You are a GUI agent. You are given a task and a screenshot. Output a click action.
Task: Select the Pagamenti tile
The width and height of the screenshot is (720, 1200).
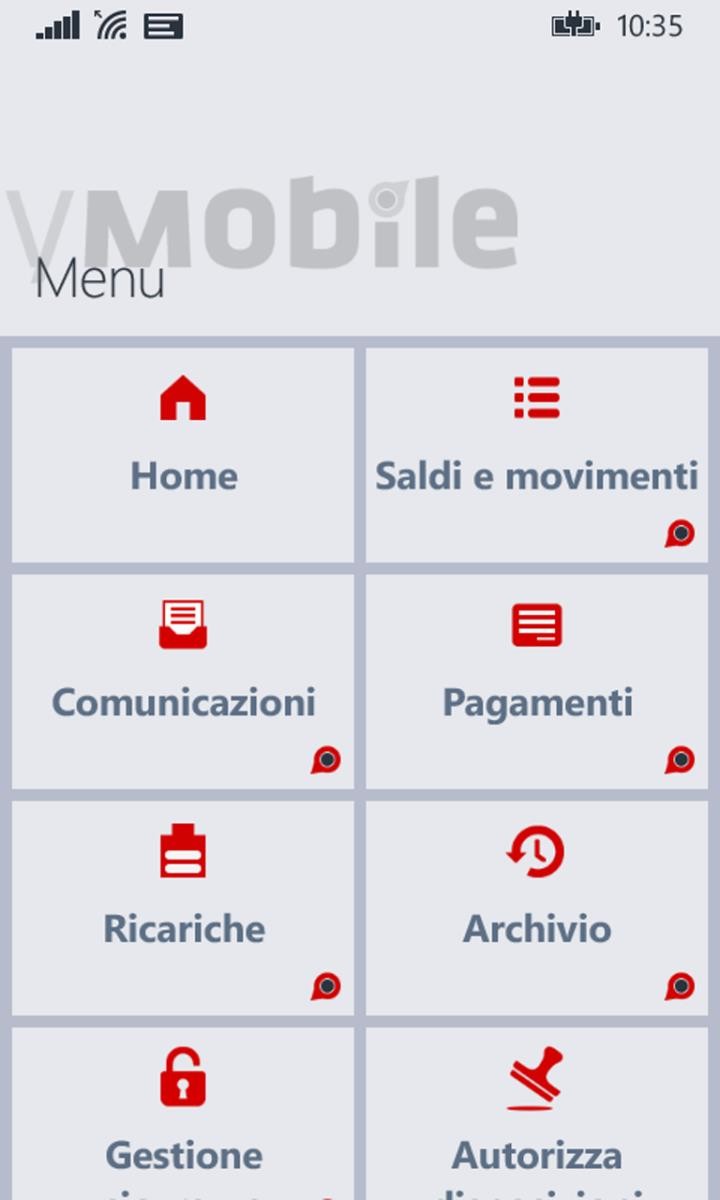tap(537, 681)
